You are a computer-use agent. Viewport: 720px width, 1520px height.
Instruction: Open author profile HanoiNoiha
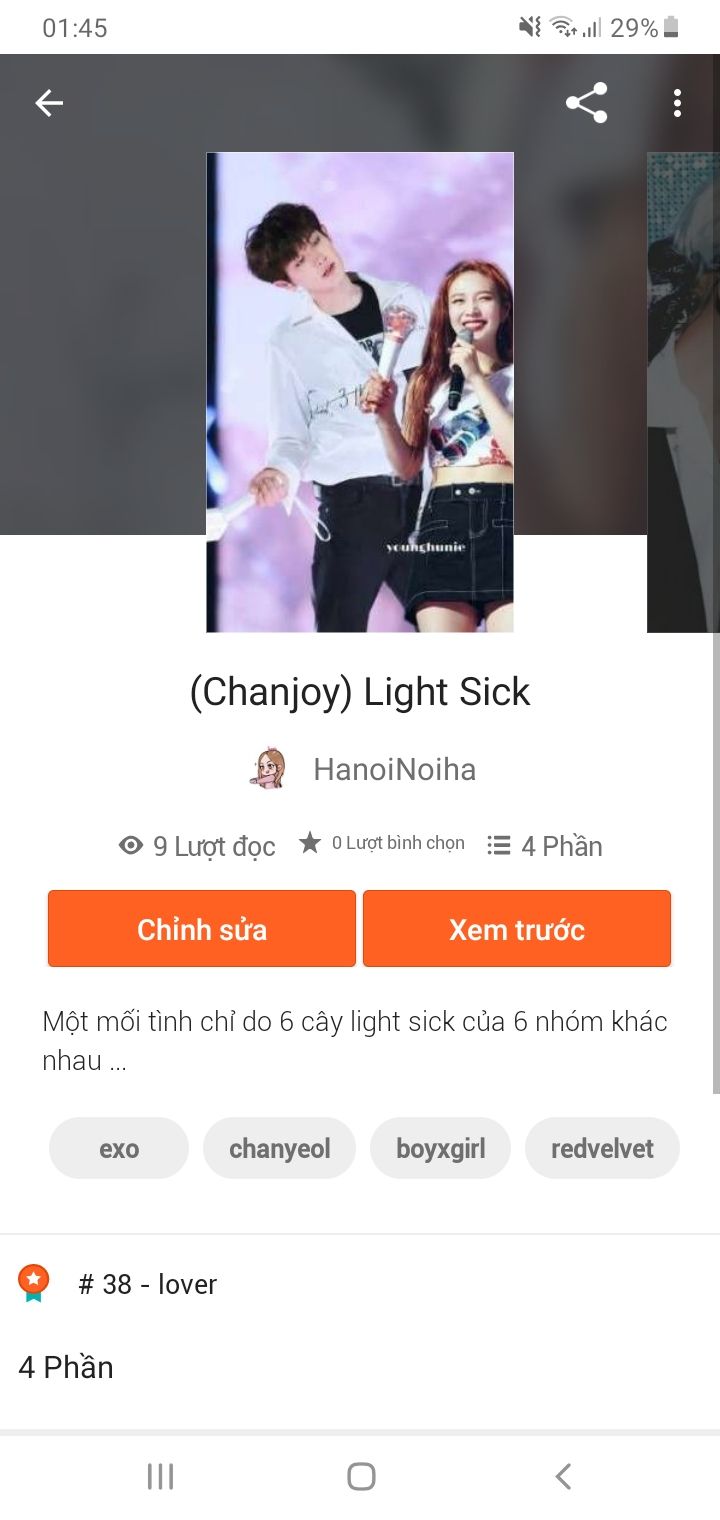[x=394, y=769]
